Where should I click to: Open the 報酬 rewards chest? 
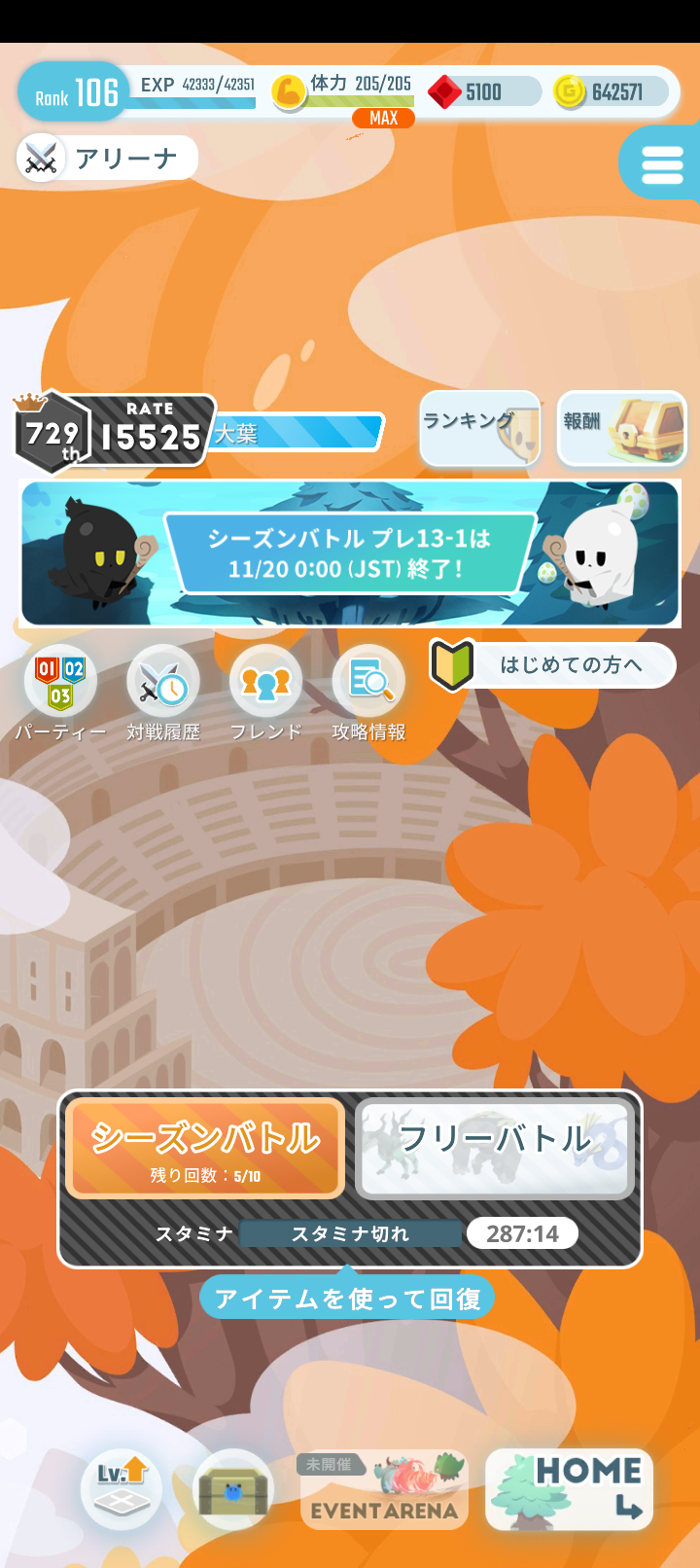(x=621, y=428)
